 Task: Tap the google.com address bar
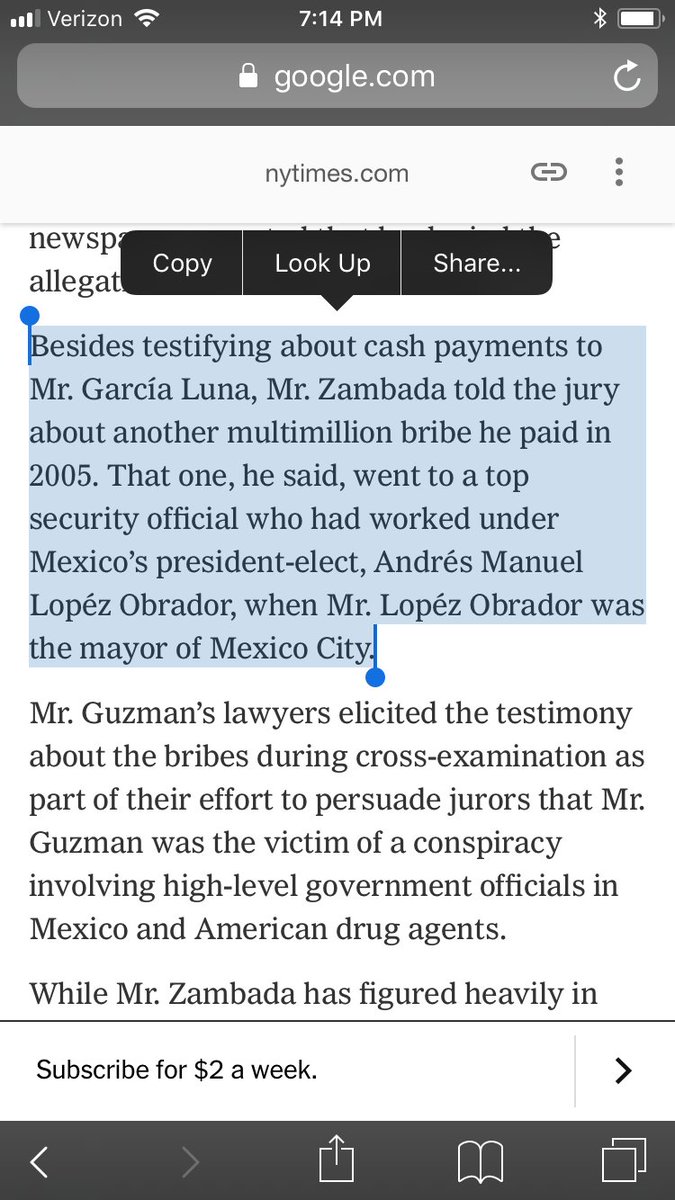[x=336, y=76]
